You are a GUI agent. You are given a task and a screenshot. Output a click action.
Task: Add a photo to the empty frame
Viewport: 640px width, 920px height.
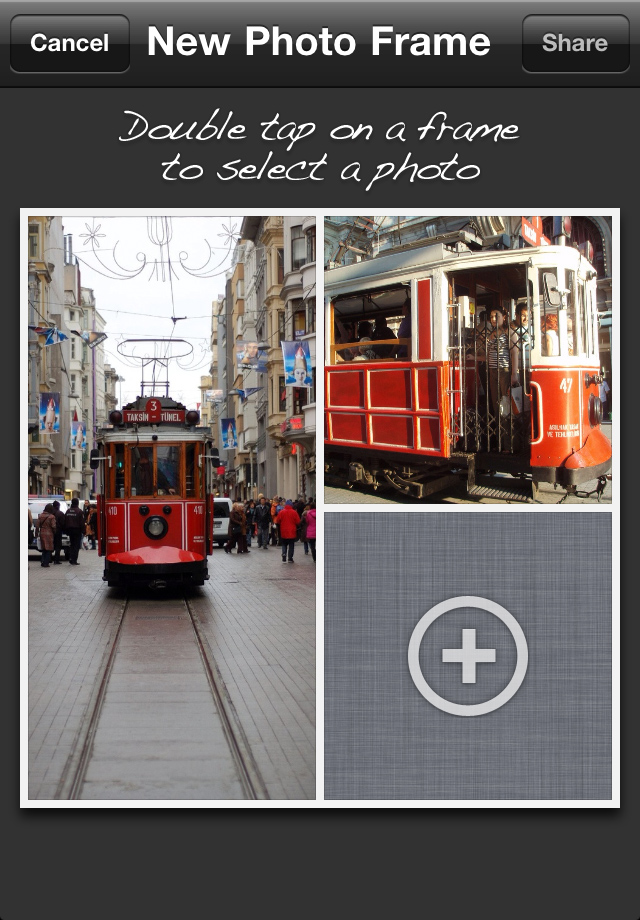click(x=468, y=656)
